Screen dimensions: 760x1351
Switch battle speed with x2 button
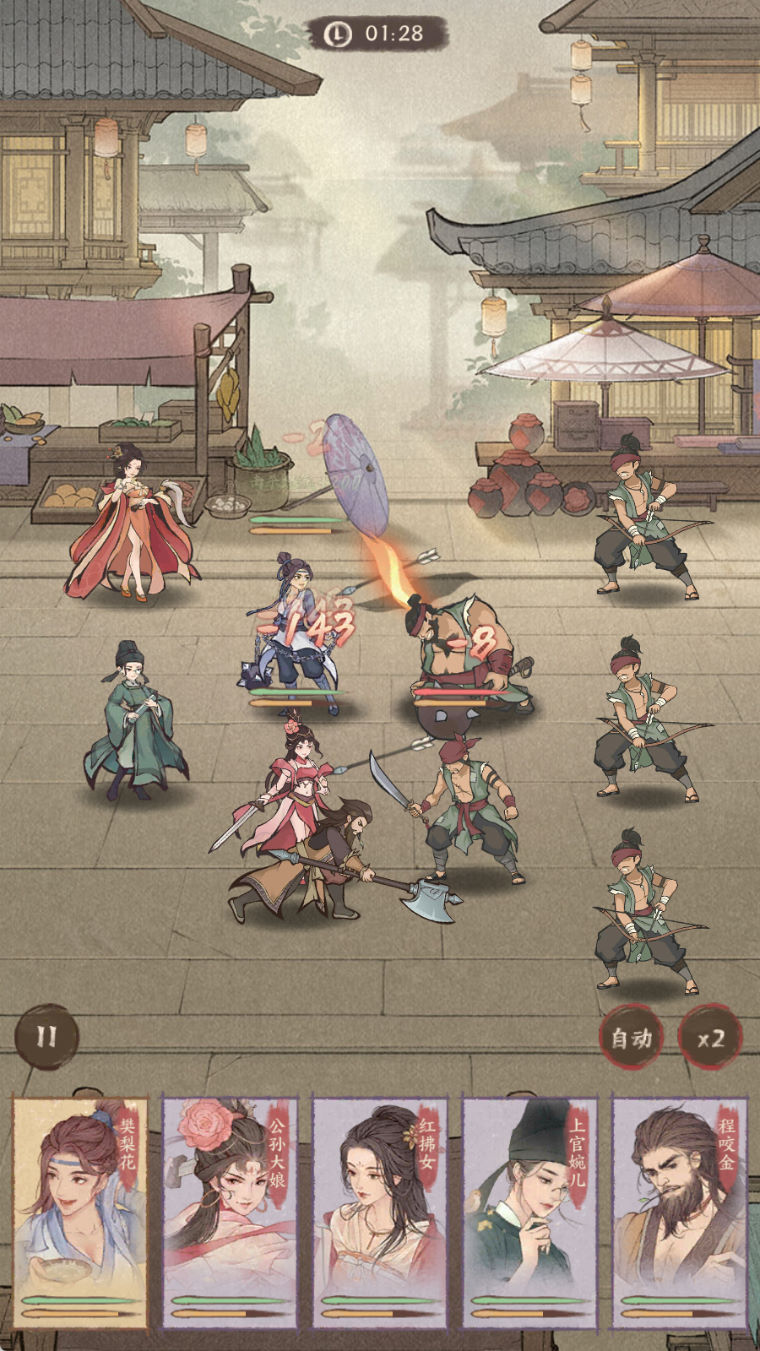(711, 1037)
